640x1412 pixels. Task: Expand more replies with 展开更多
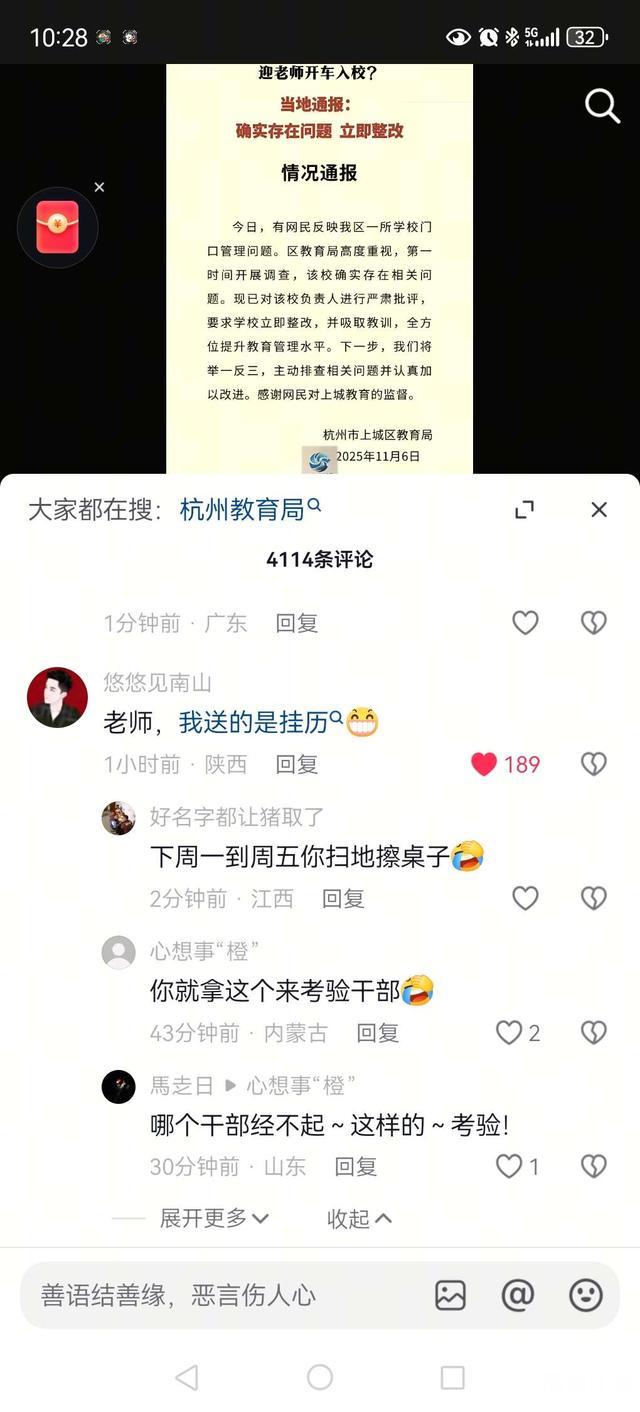point(214,1218)
